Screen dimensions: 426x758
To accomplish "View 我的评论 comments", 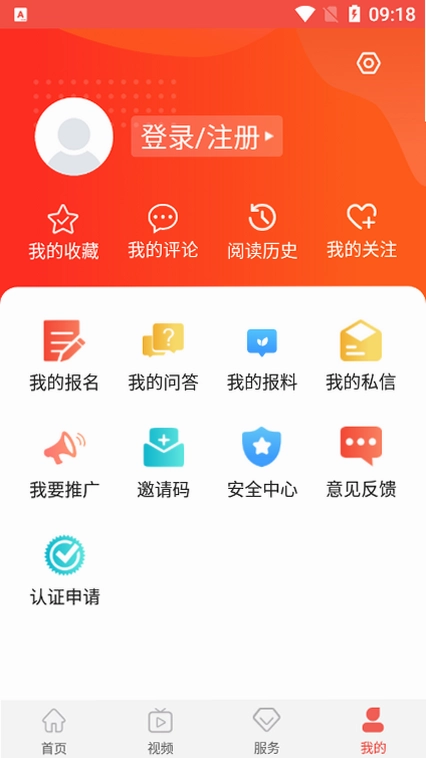I will click(x=163, y=232).
